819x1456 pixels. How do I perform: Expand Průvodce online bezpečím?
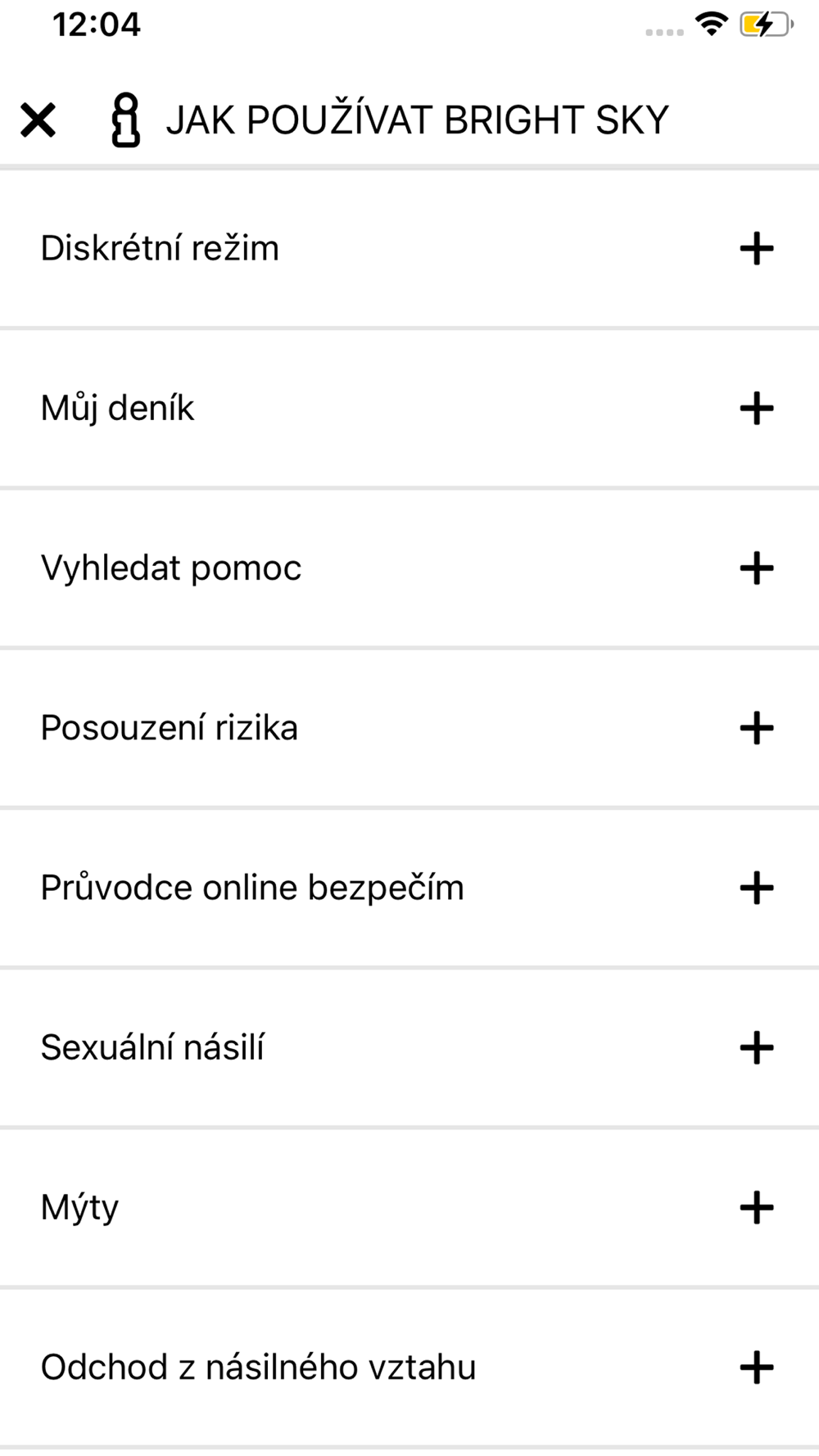click(409, 888)
